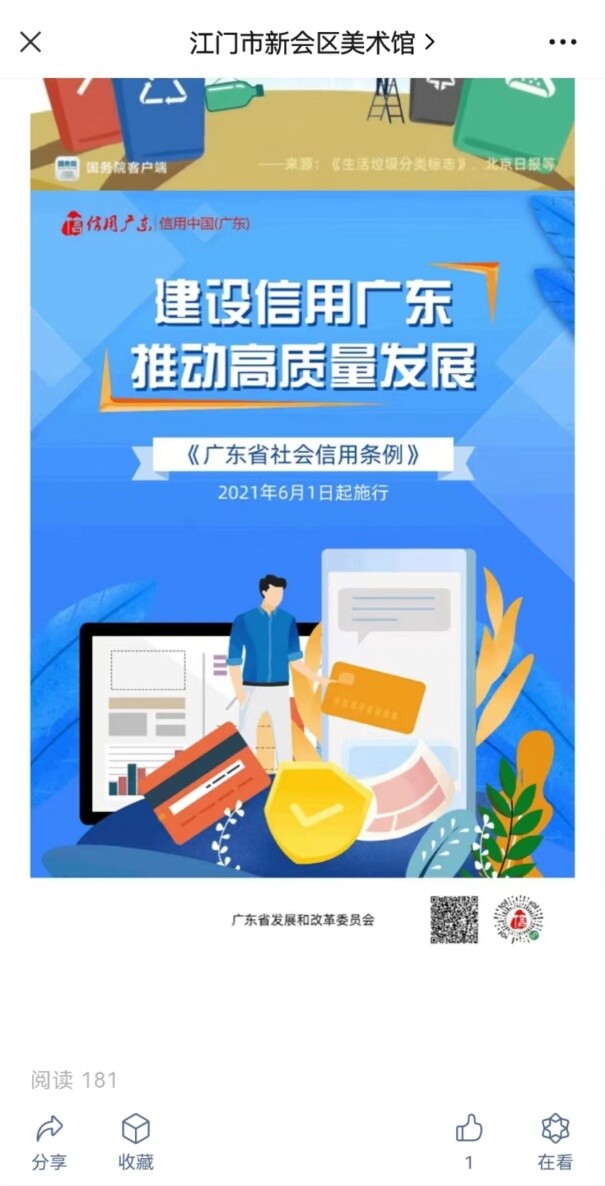The height and width of the screenshot is (1186, 605).
Task: Save article with 收藏
Action: [x=136, y=1142]
